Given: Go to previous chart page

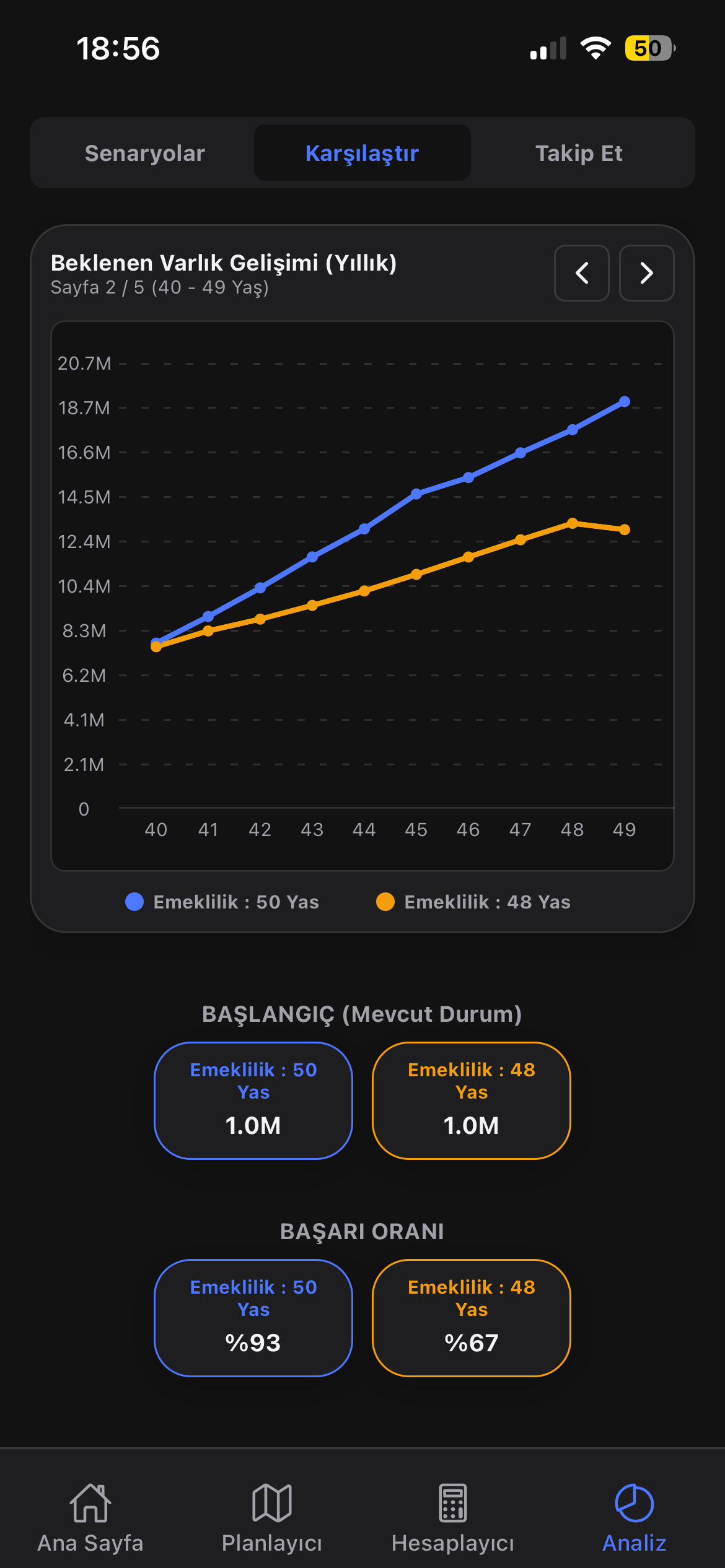Looking at the screenshot, I should 581,273.
